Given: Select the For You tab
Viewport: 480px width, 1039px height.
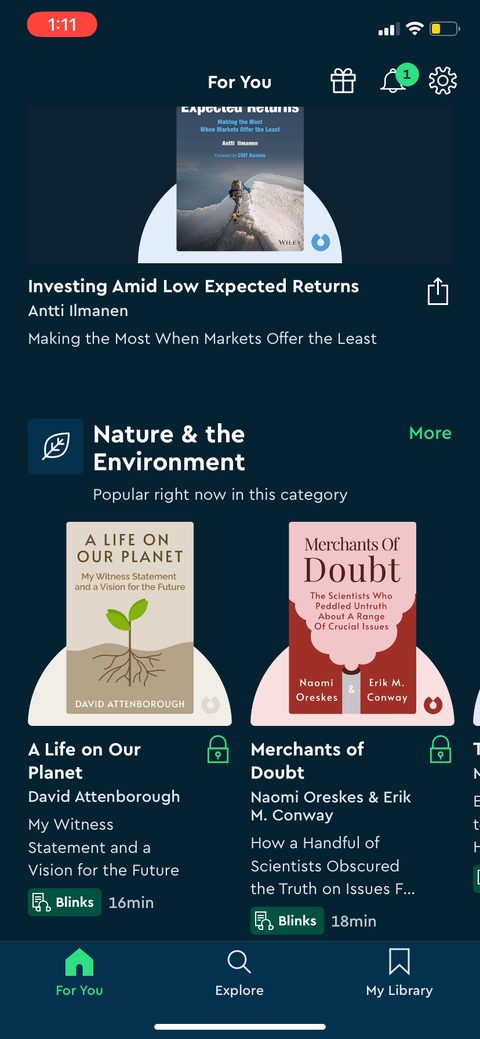Looking at the screenshot, I should point(80,973).
